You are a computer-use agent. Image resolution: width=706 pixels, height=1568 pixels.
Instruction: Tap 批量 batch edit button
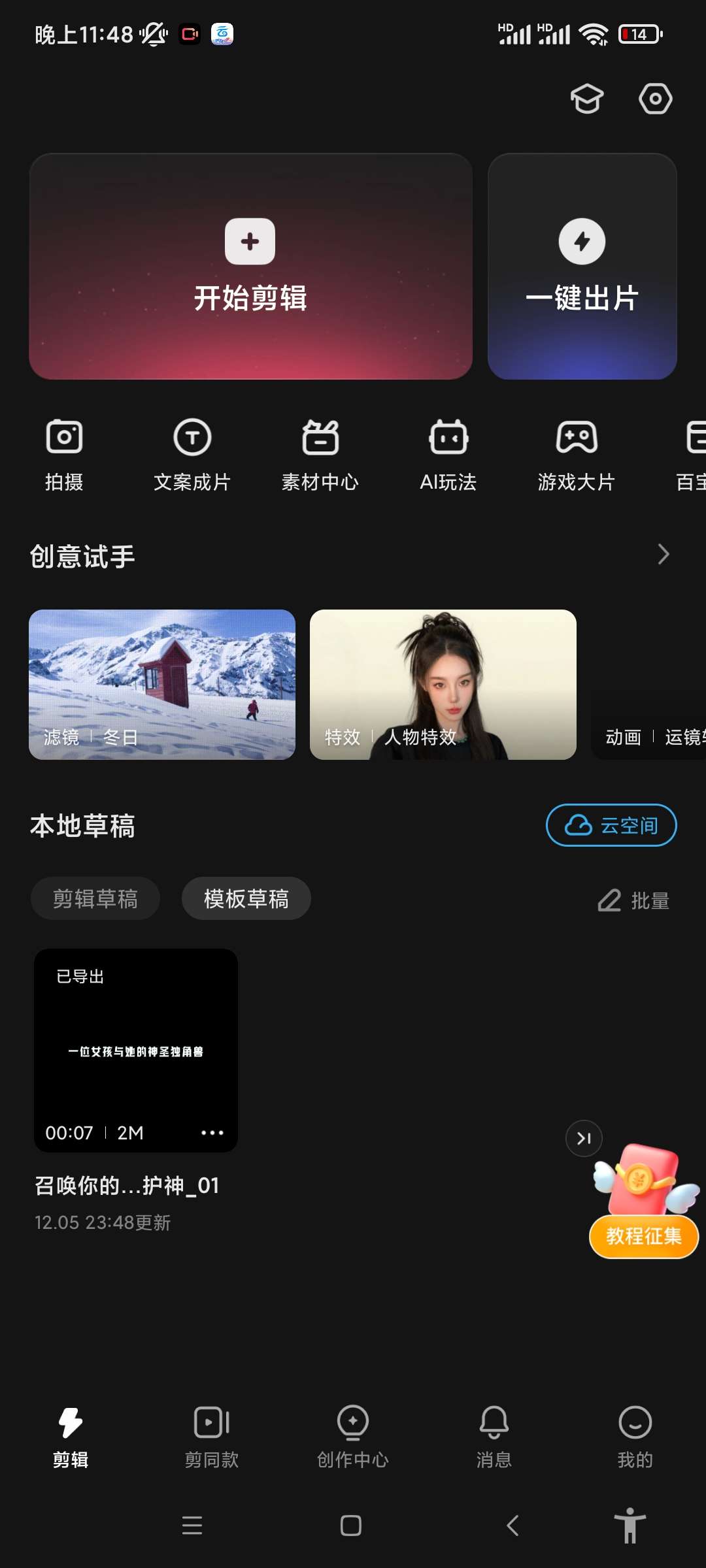[634, 900]
